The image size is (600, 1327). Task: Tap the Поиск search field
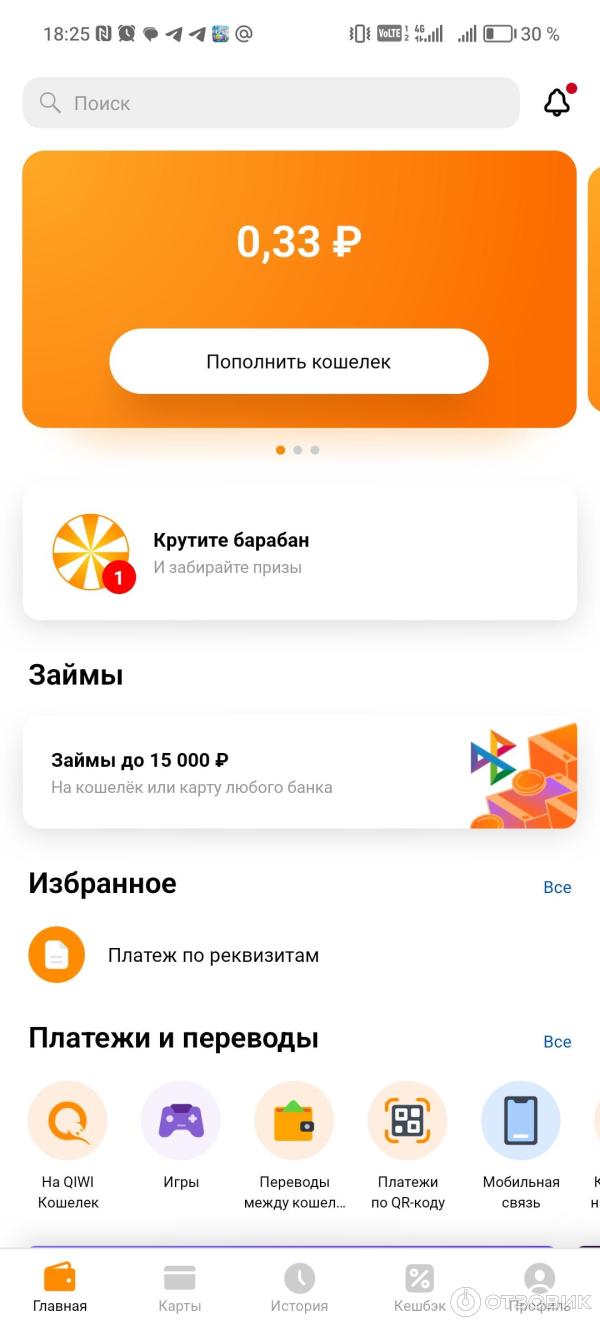coord(270,103)
